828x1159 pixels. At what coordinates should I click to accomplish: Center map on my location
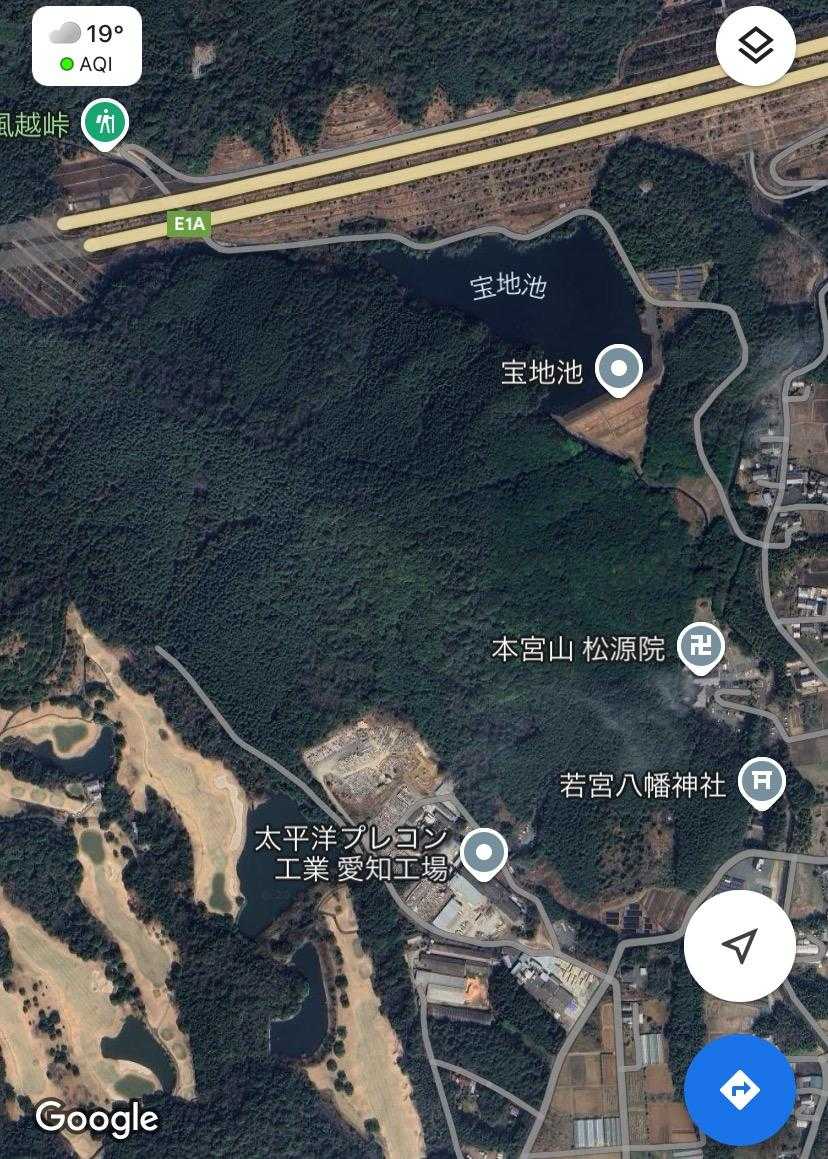[x=739, y=945]
